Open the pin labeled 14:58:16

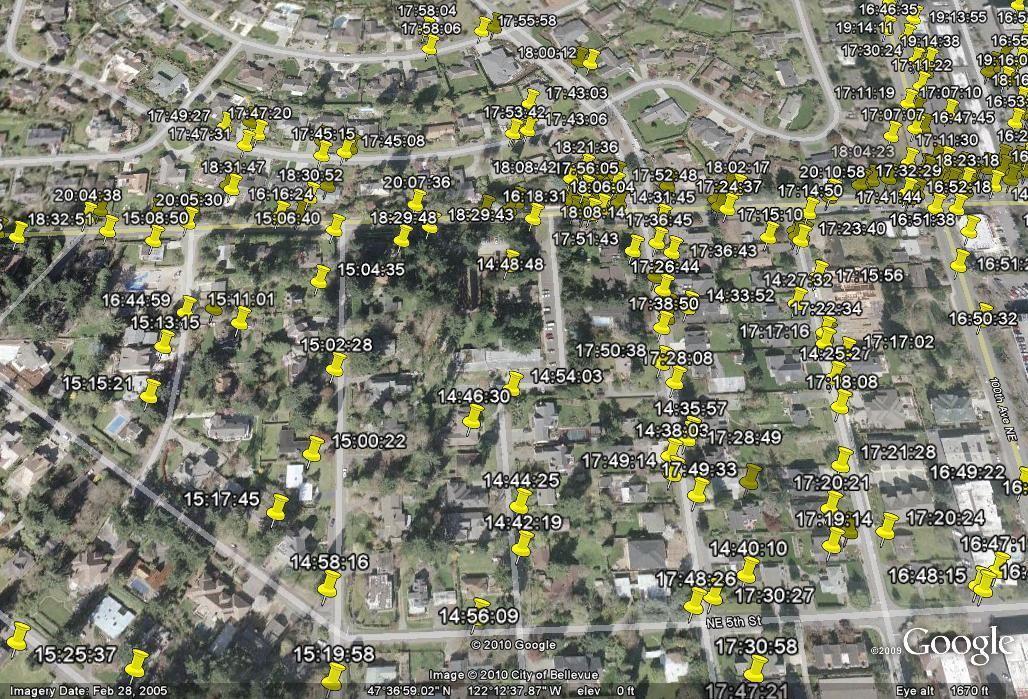330,584
